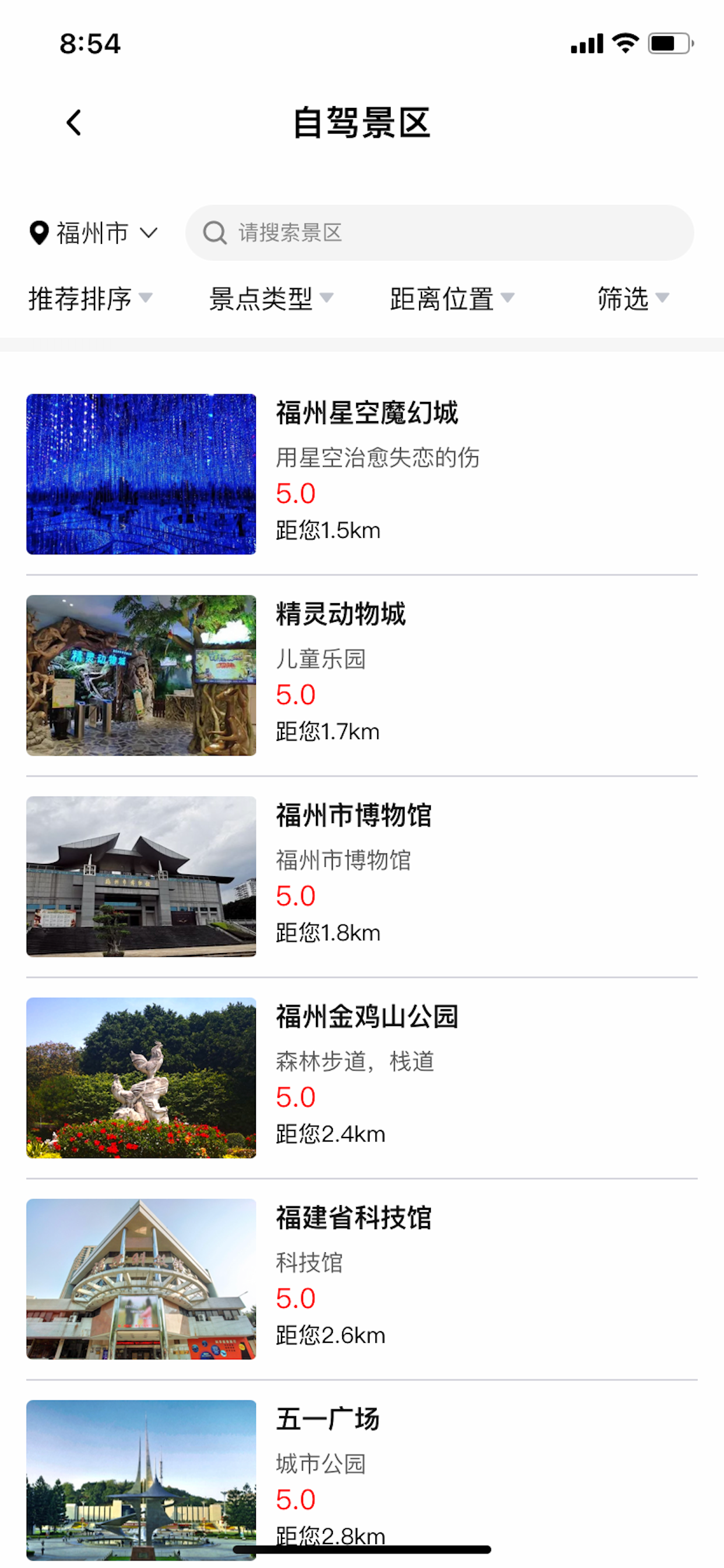Tap the 请搜索景区 search box
The height and width of the screenshot is (1568, 724).
[440, 233]
